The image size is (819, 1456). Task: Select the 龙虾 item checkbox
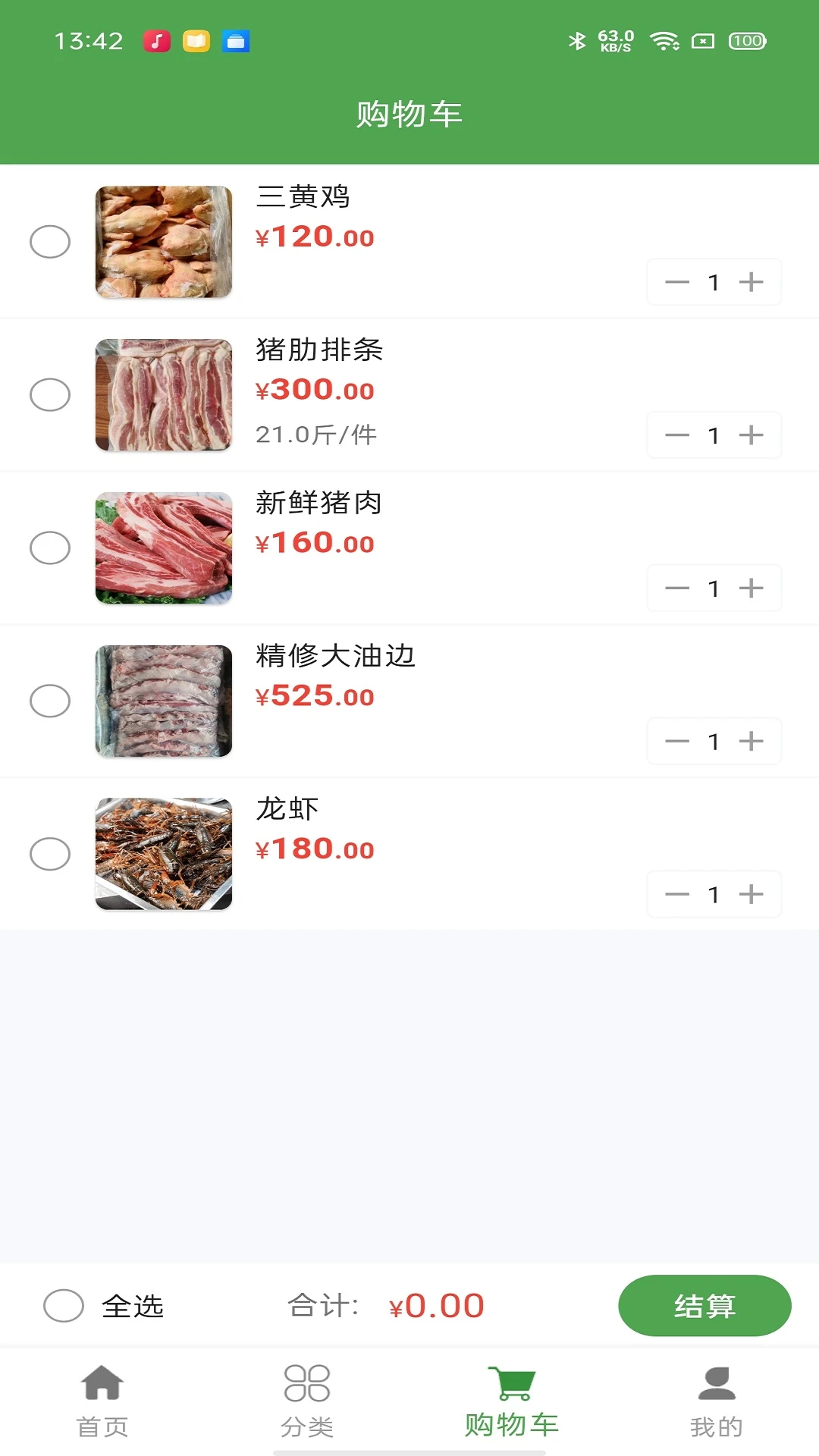[50, 854]
